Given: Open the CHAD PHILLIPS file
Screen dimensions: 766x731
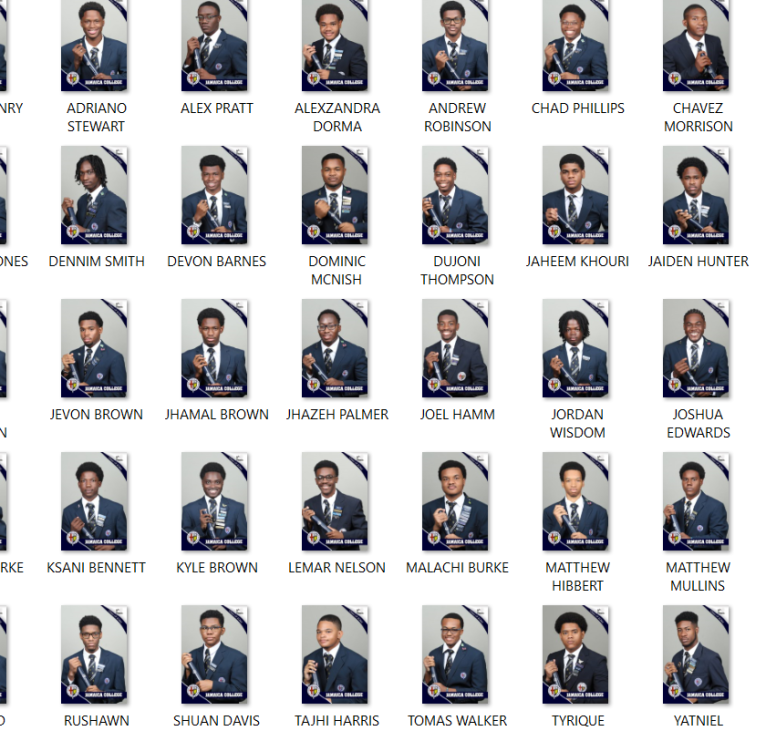Looking at the screenshot, I should coord(577,47).
